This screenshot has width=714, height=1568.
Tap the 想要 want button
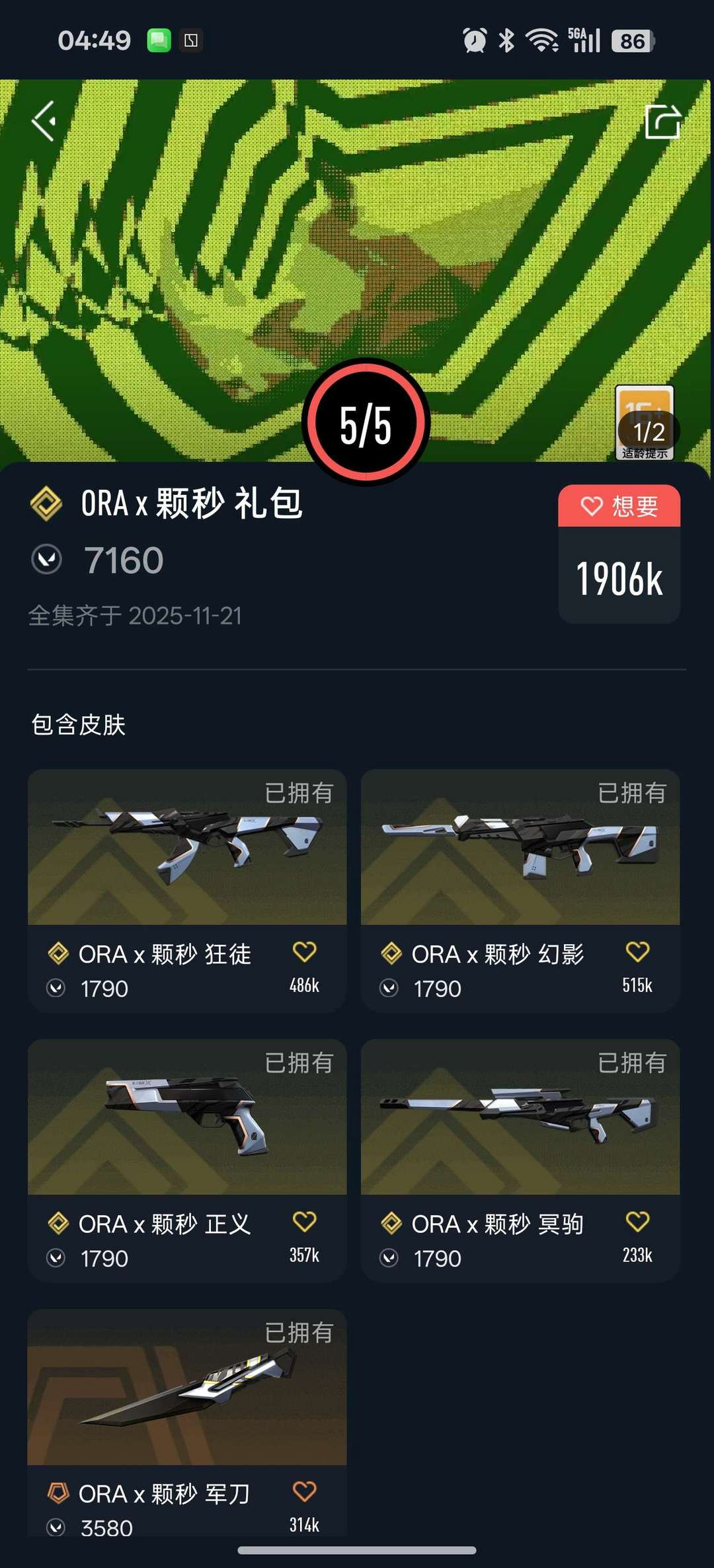[619, 506]
